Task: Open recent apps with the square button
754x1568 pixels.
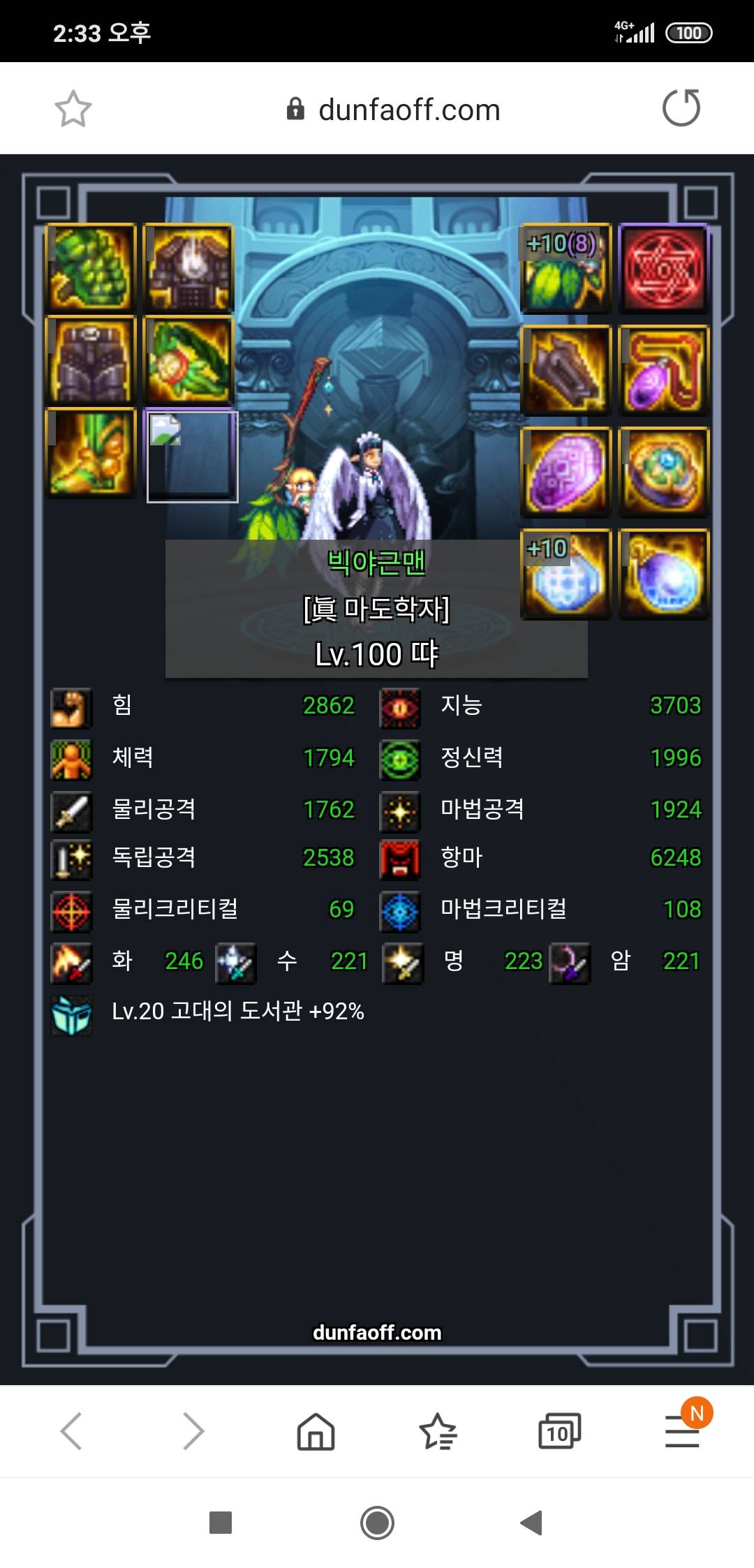Action: (x=221, y=1523)
